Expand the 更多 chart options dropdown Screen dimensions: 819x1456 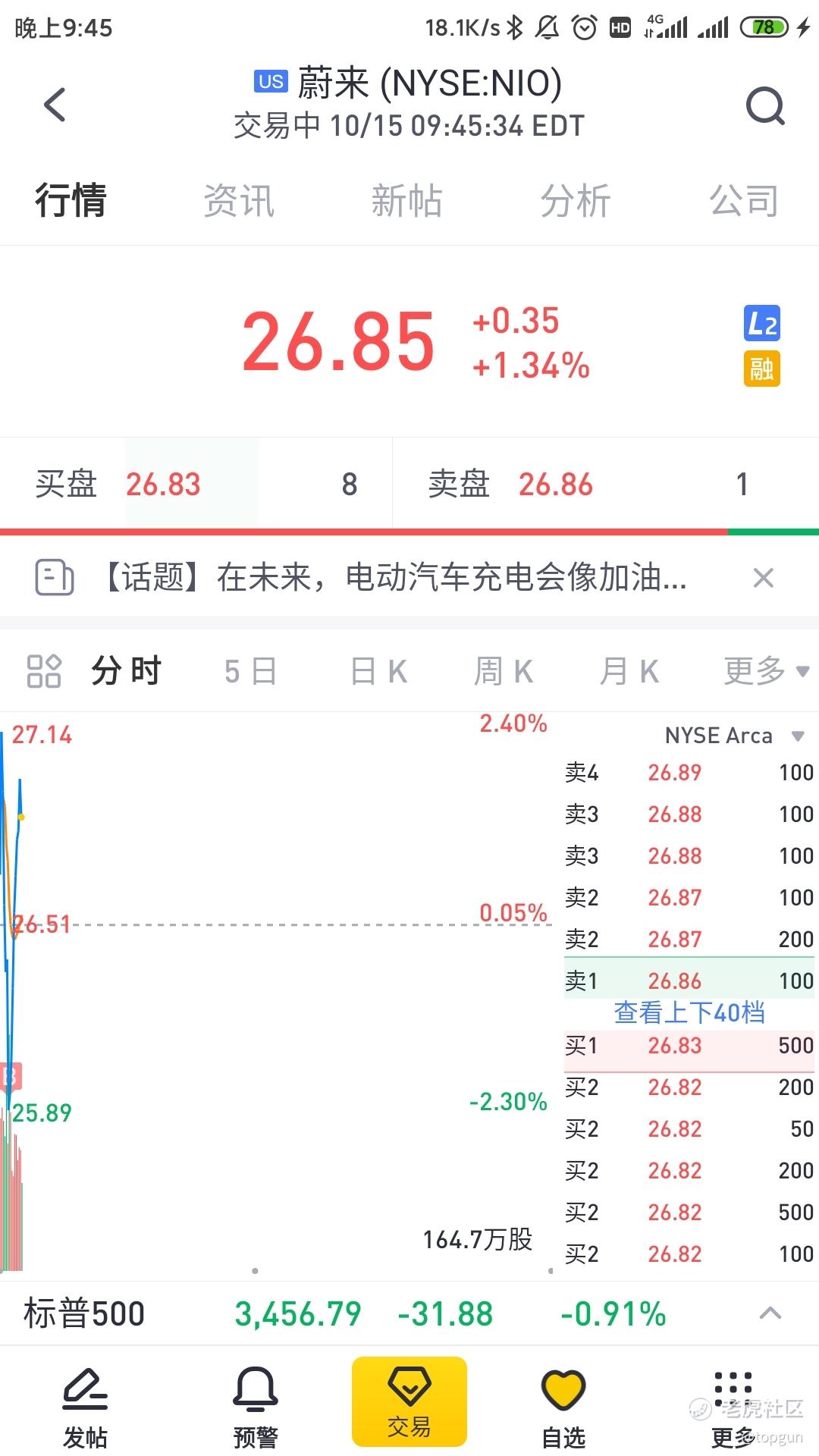point(767,671)
